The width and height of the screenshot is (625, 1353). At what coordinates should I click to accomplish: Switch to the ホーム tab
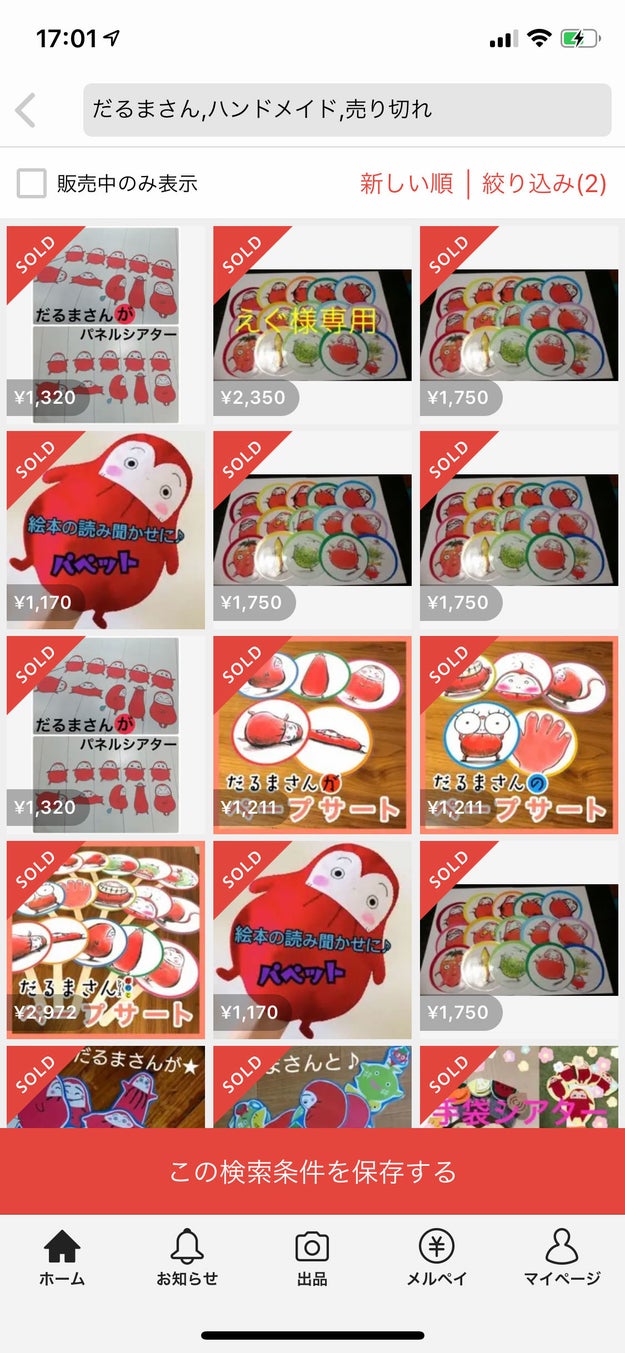[62, 1258]
